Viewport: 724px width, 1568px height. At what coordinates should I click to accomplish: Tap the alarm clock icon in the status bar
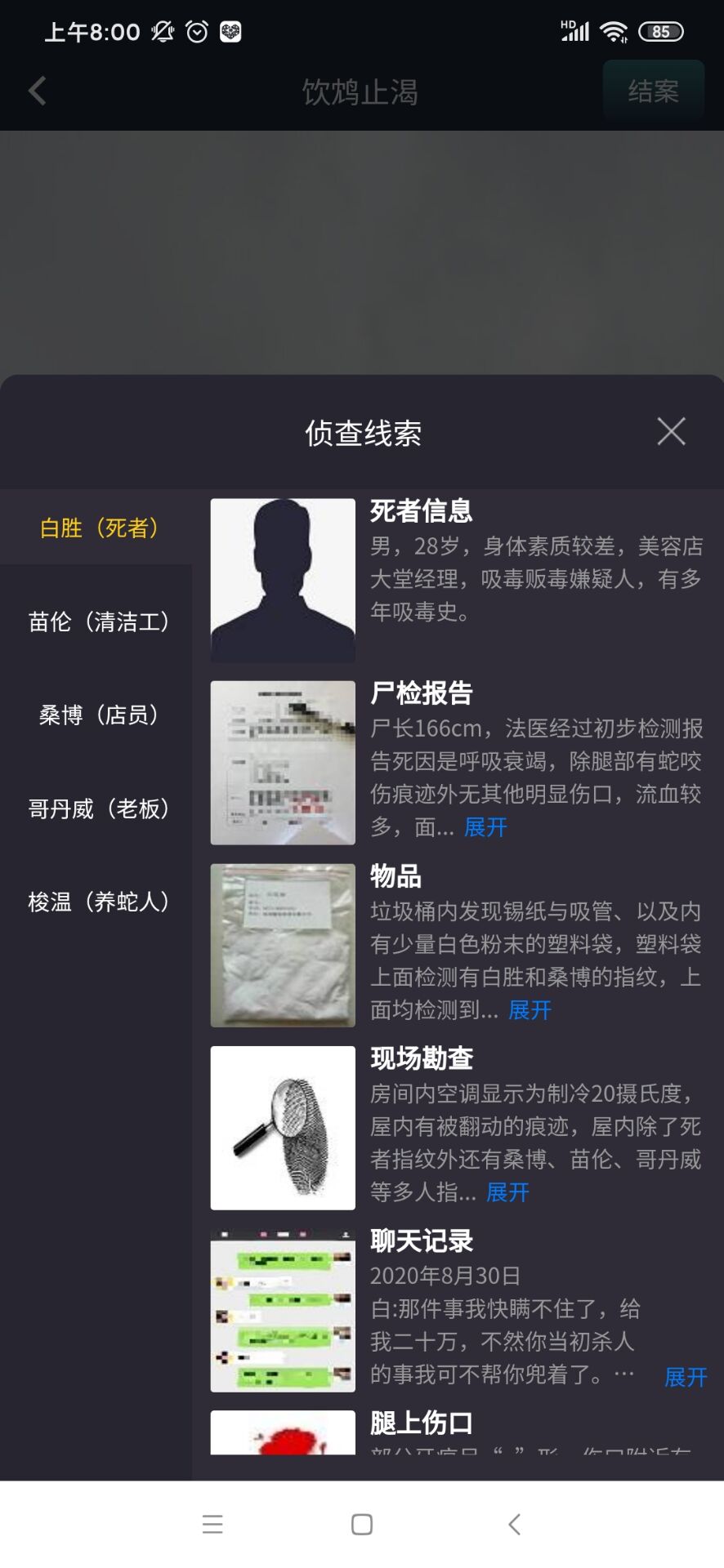click(x=196, y=31)
